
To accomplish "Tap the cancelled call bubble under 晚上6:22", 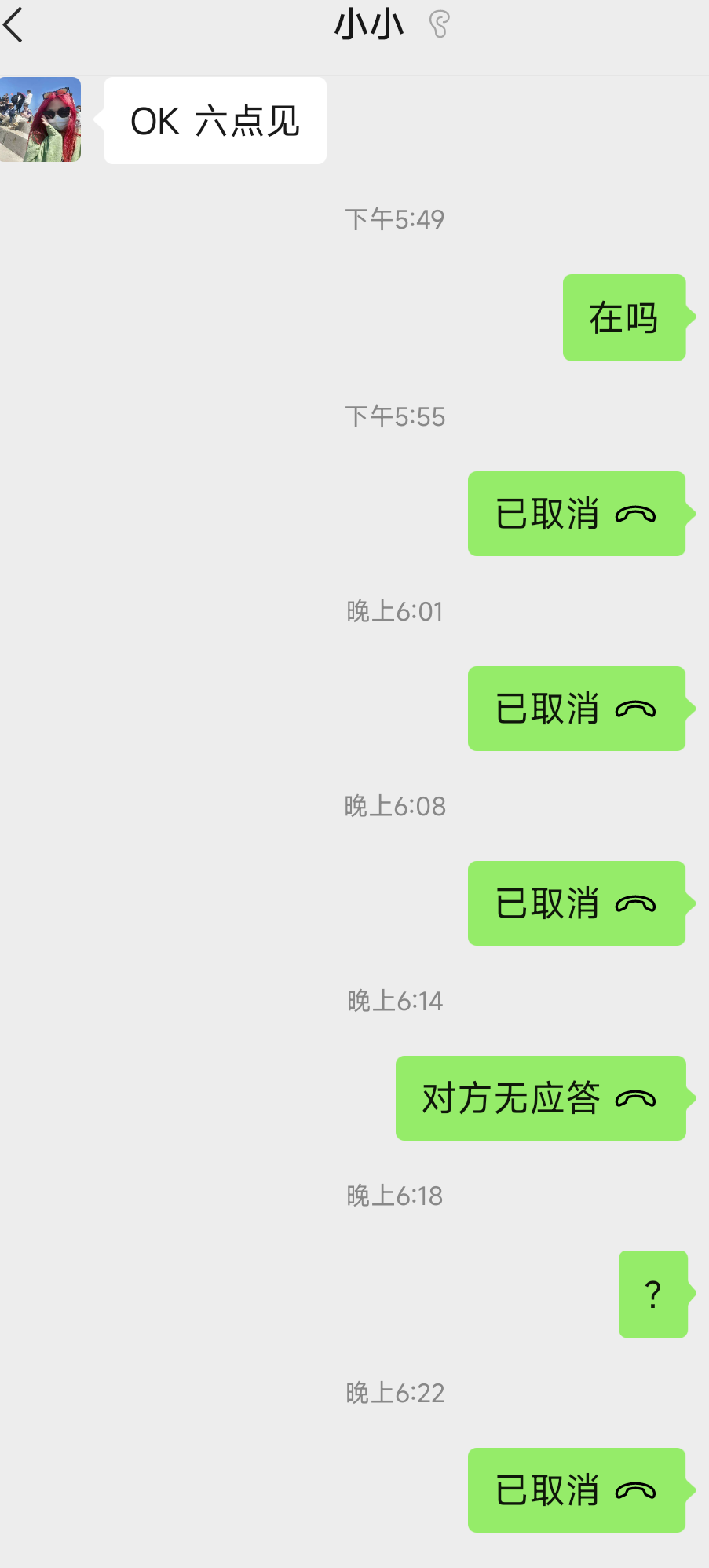I will (576, 1490).
